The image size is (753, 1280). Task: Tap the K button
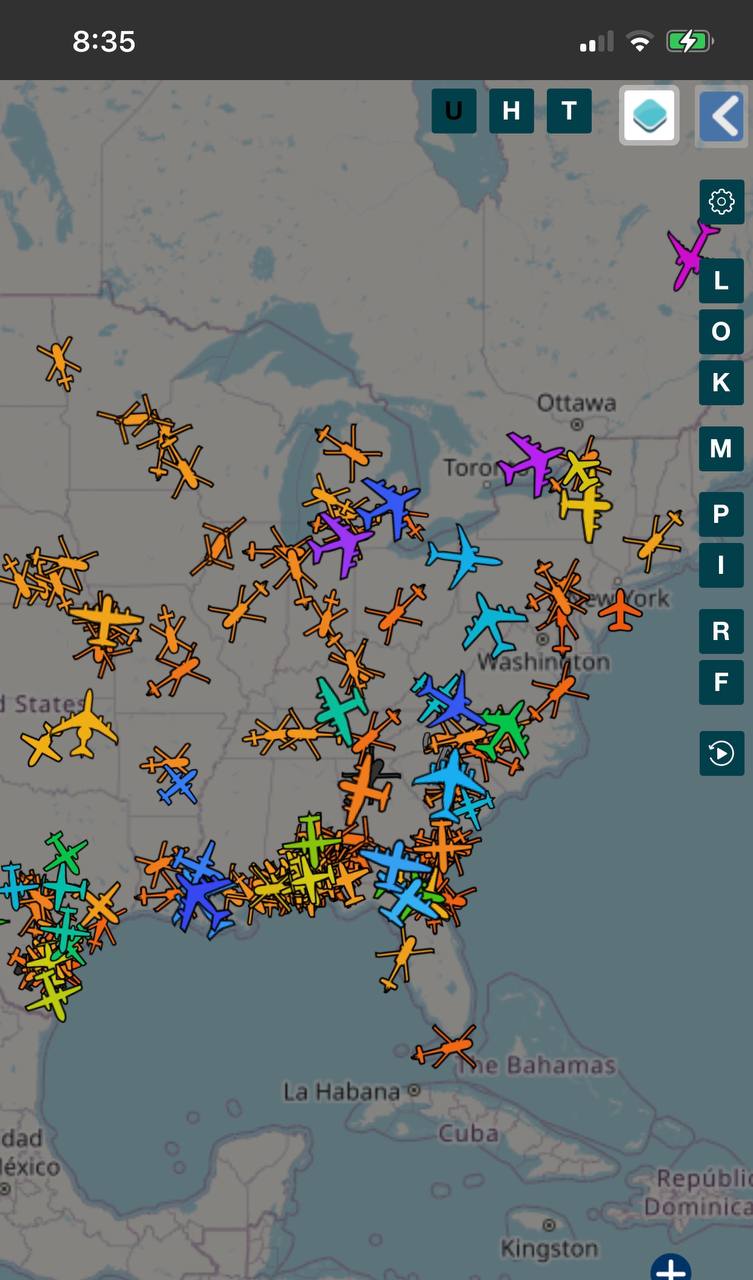721,382
